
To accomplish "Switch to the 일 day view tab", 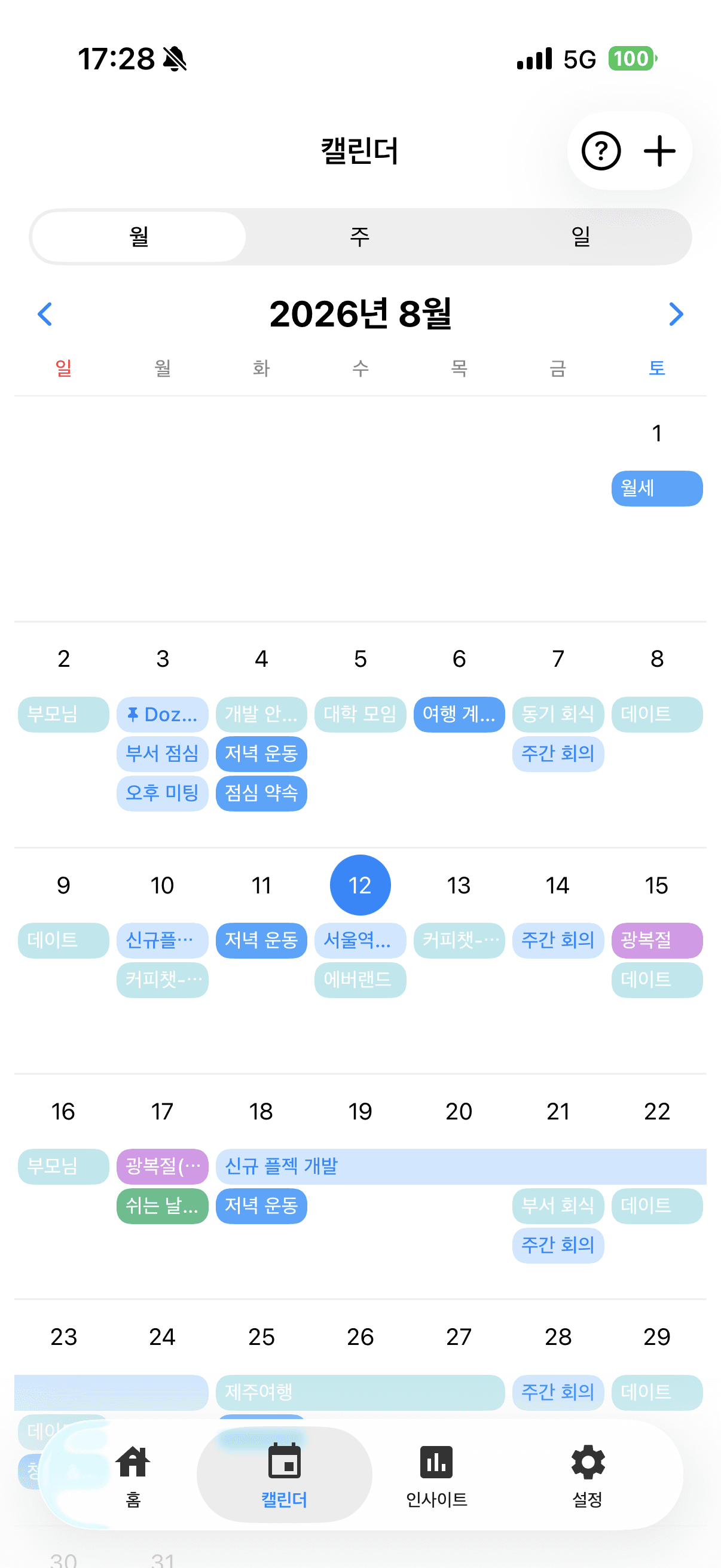I will click(x=582, y=236).
